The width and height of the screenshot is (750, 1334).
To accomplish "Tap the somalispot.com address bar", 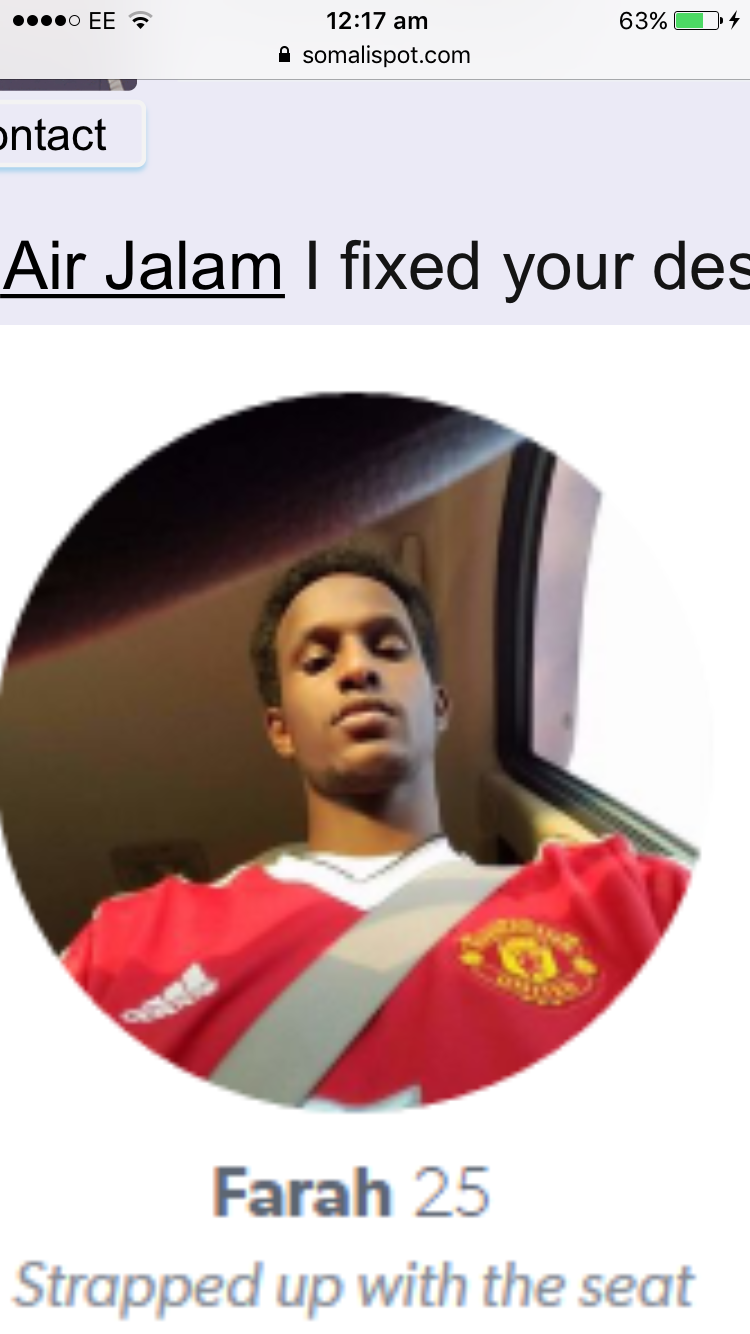I will [x=375, y=55].
